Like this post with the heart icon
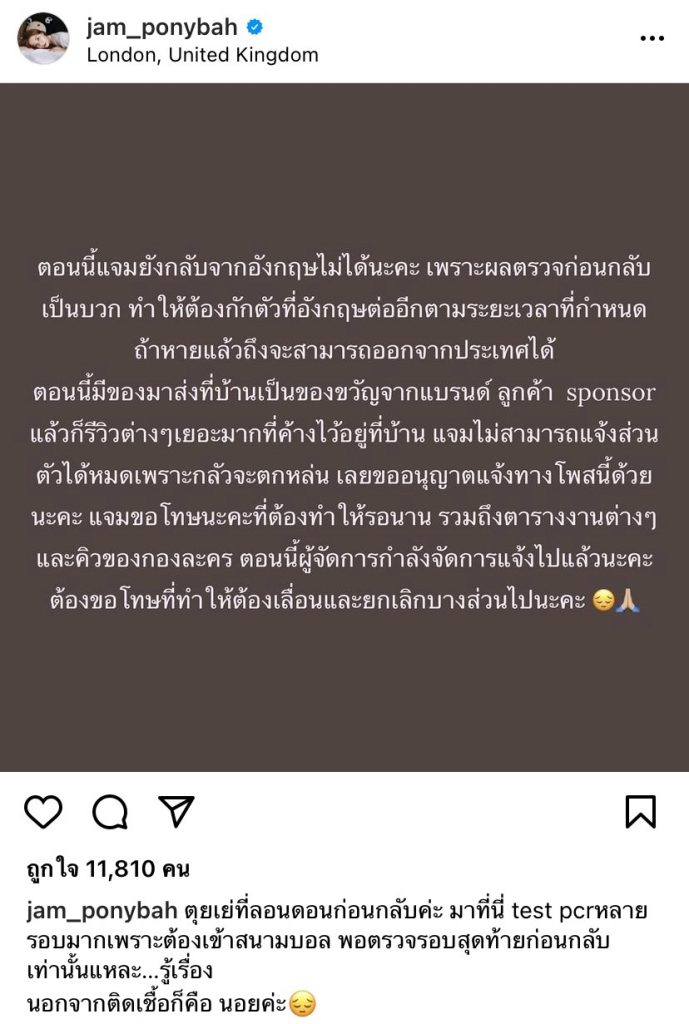The height and width of the screenshot is (1024, 689). pyautogui.click(x=43, y=811)
